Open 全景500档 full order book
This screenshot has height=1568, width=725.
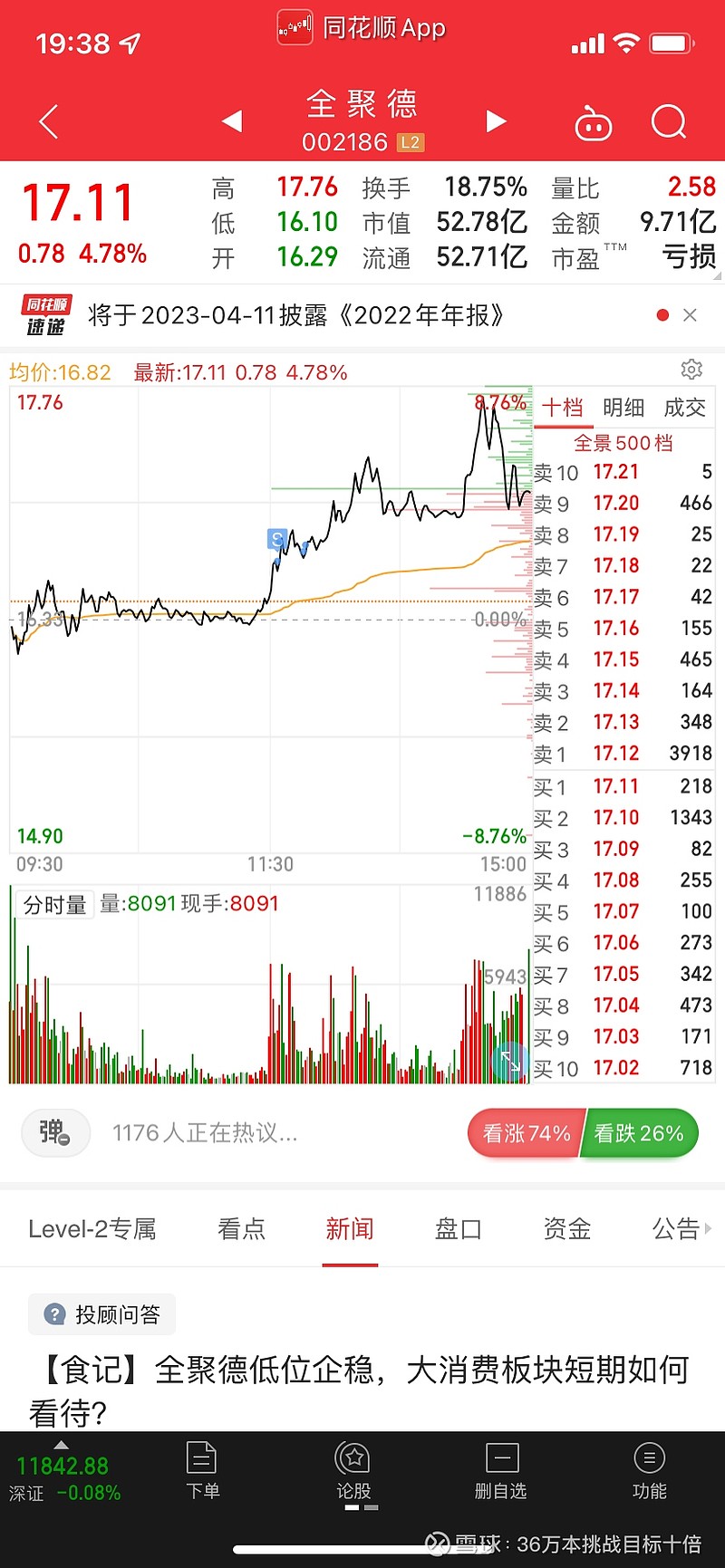coord(623,443)
